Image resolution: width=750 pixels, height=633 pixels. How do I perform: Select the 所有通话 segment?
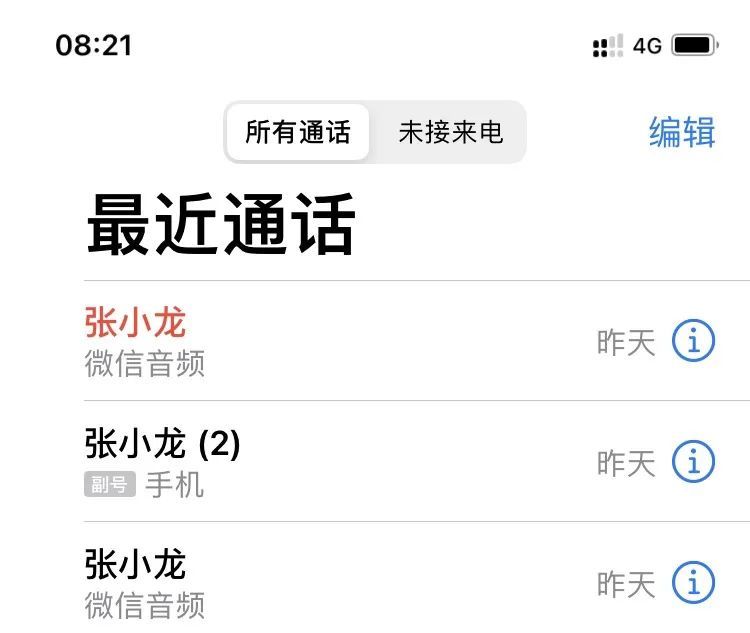coord(298,132)
